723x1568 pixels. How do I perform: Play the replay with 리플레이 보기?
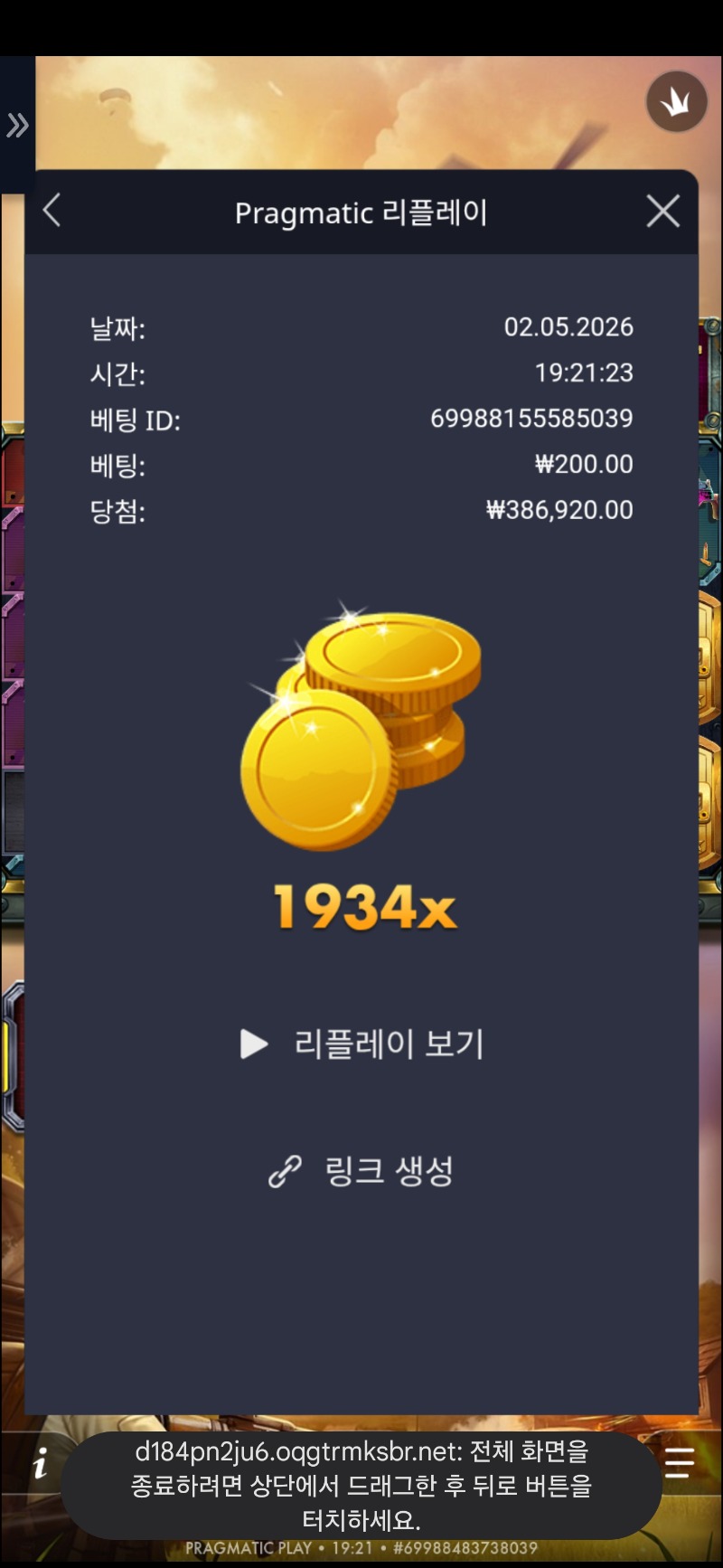pos(361,1044)
